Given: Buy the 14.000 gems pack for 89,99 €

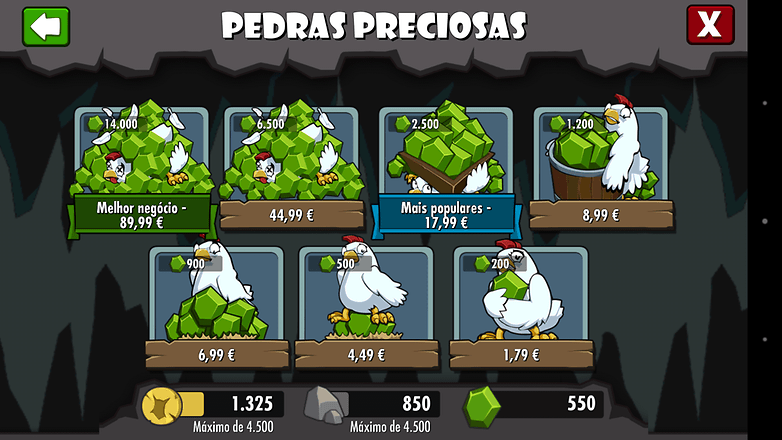Looking at the screenshot, I should (x=141, y=170).
